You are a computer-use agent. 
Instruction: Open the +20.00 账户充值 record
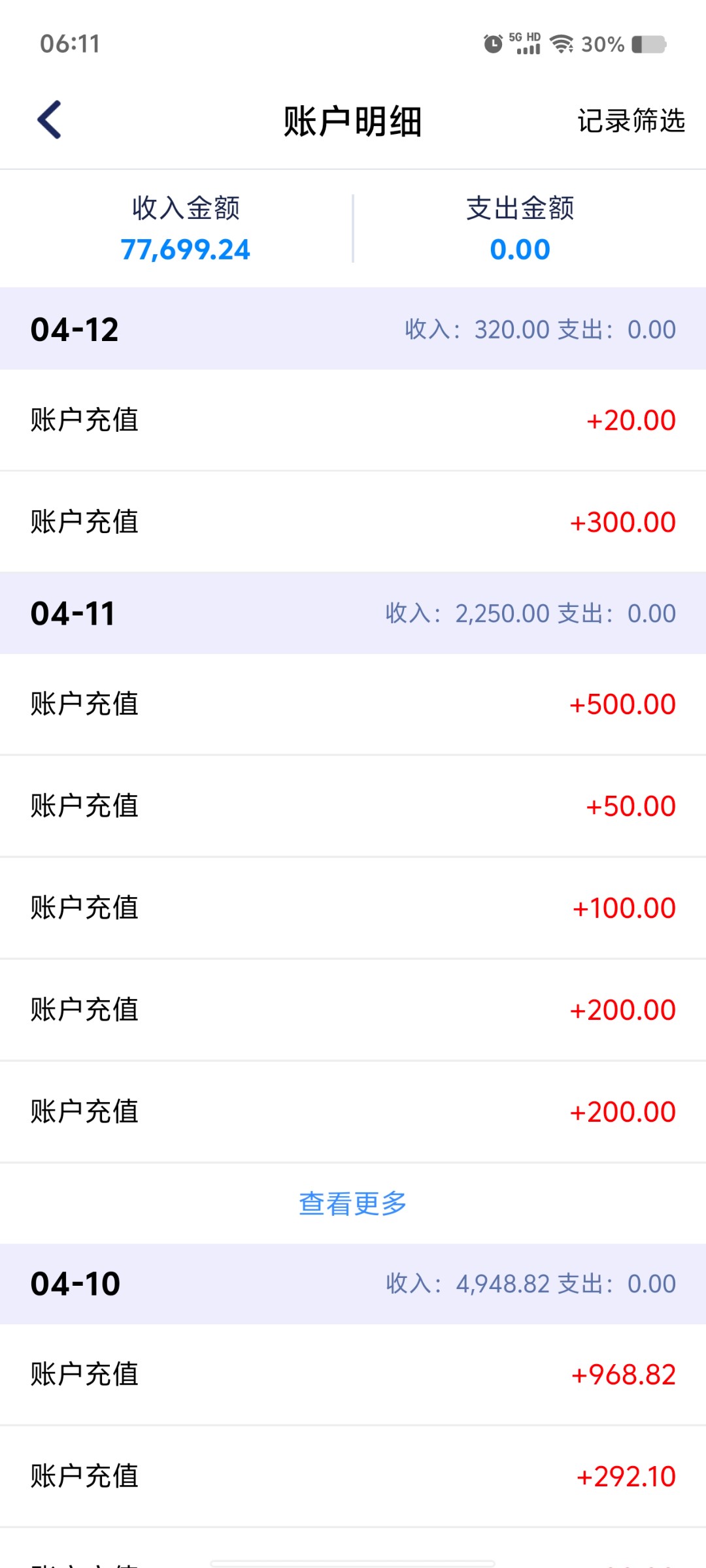pos(353,420)
